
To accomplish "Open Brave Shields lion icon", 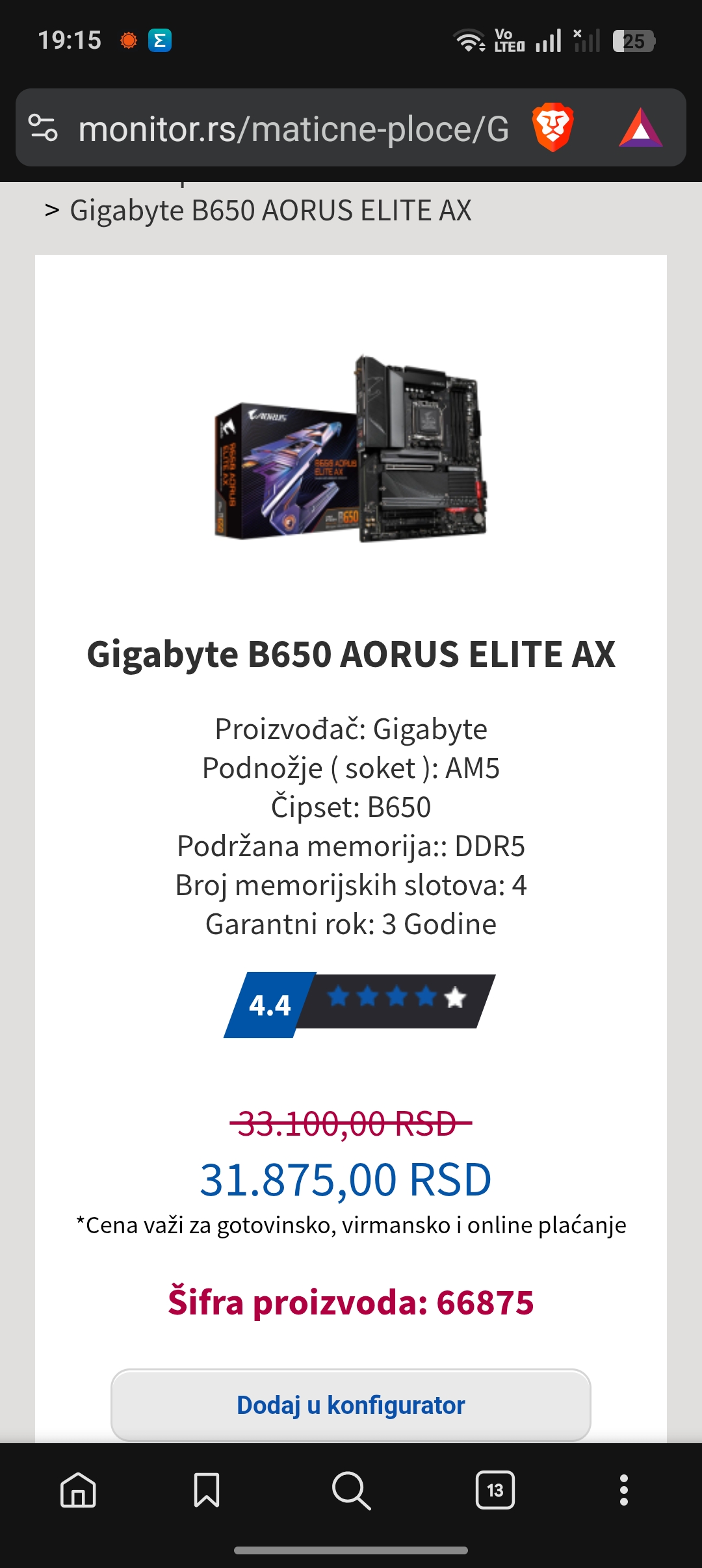I will 552,128.
